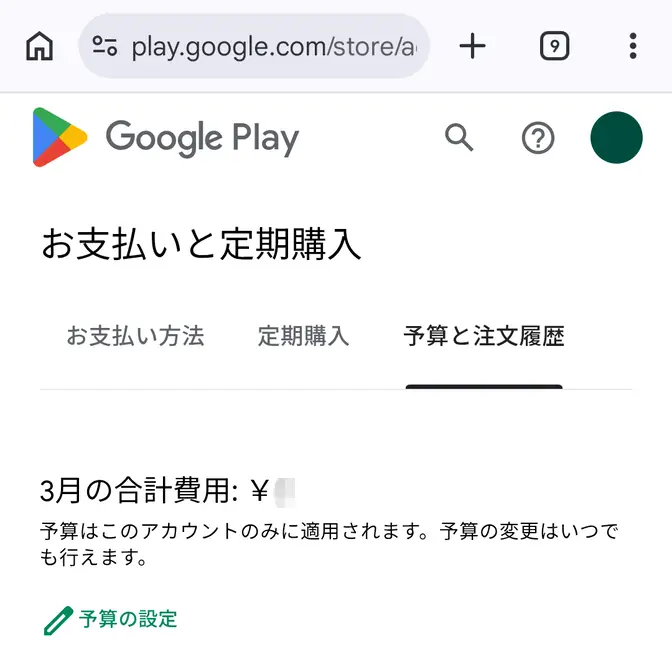Switch to the お支払い方法 tab
Viewport: 672px width, 672px height.
pos(135,336)
